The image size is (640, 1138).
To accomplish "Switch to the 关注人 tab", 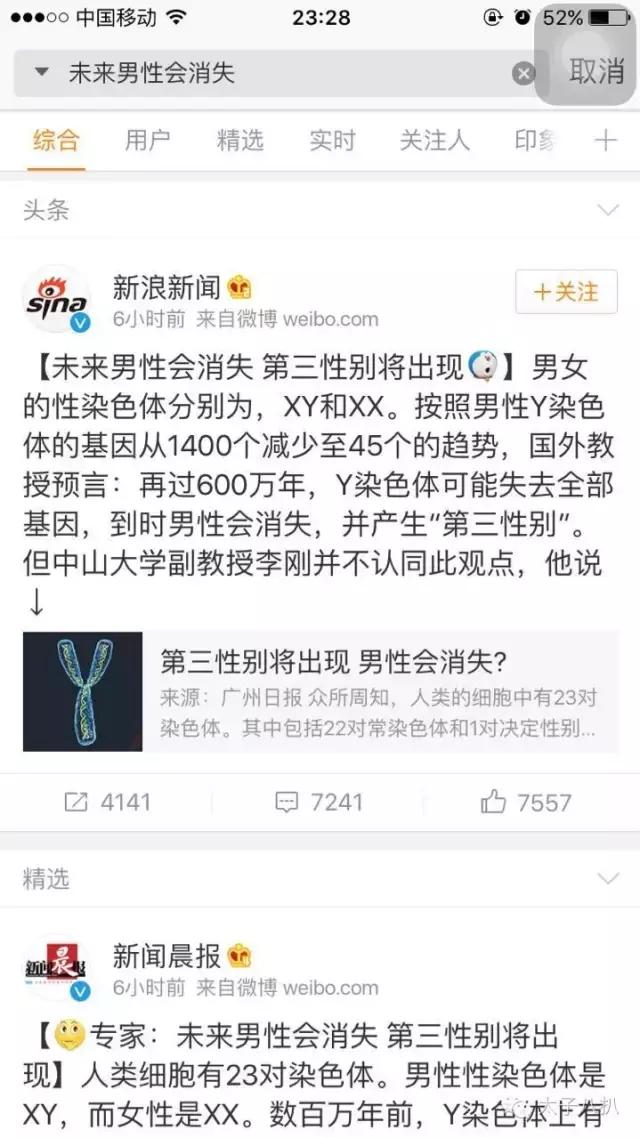I will (434, 140).
